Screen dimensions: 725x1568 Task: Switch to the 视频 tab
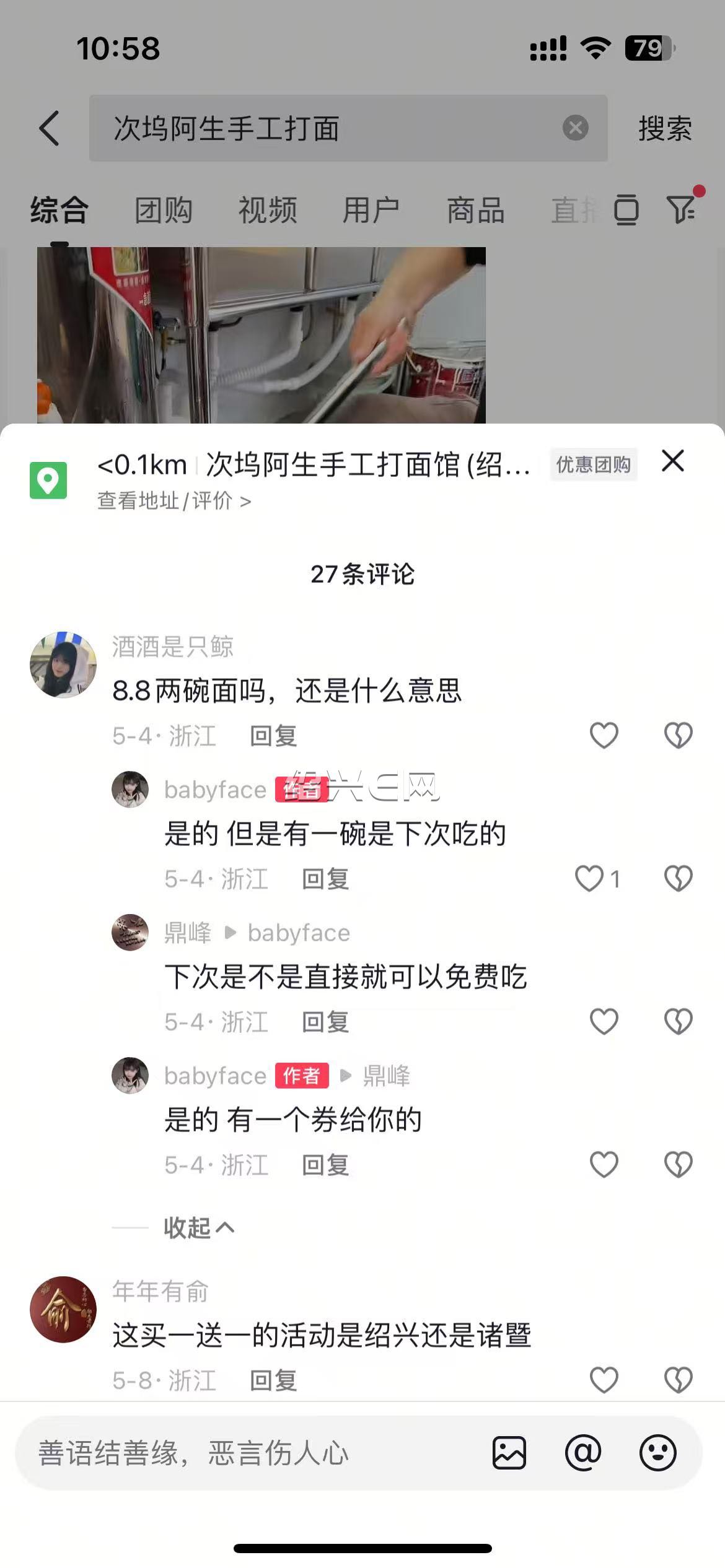click(x=268, y=210)
